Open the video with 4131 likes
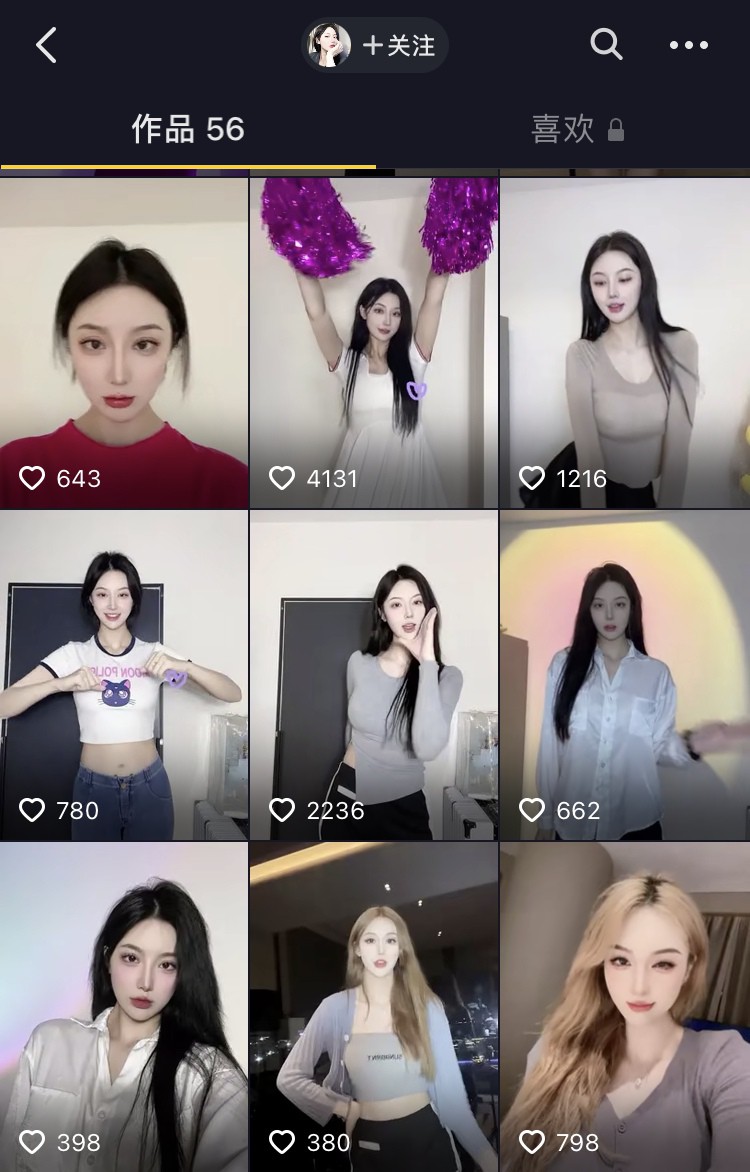Screen dimensions: 750x1172 click(x=374, y=343)
